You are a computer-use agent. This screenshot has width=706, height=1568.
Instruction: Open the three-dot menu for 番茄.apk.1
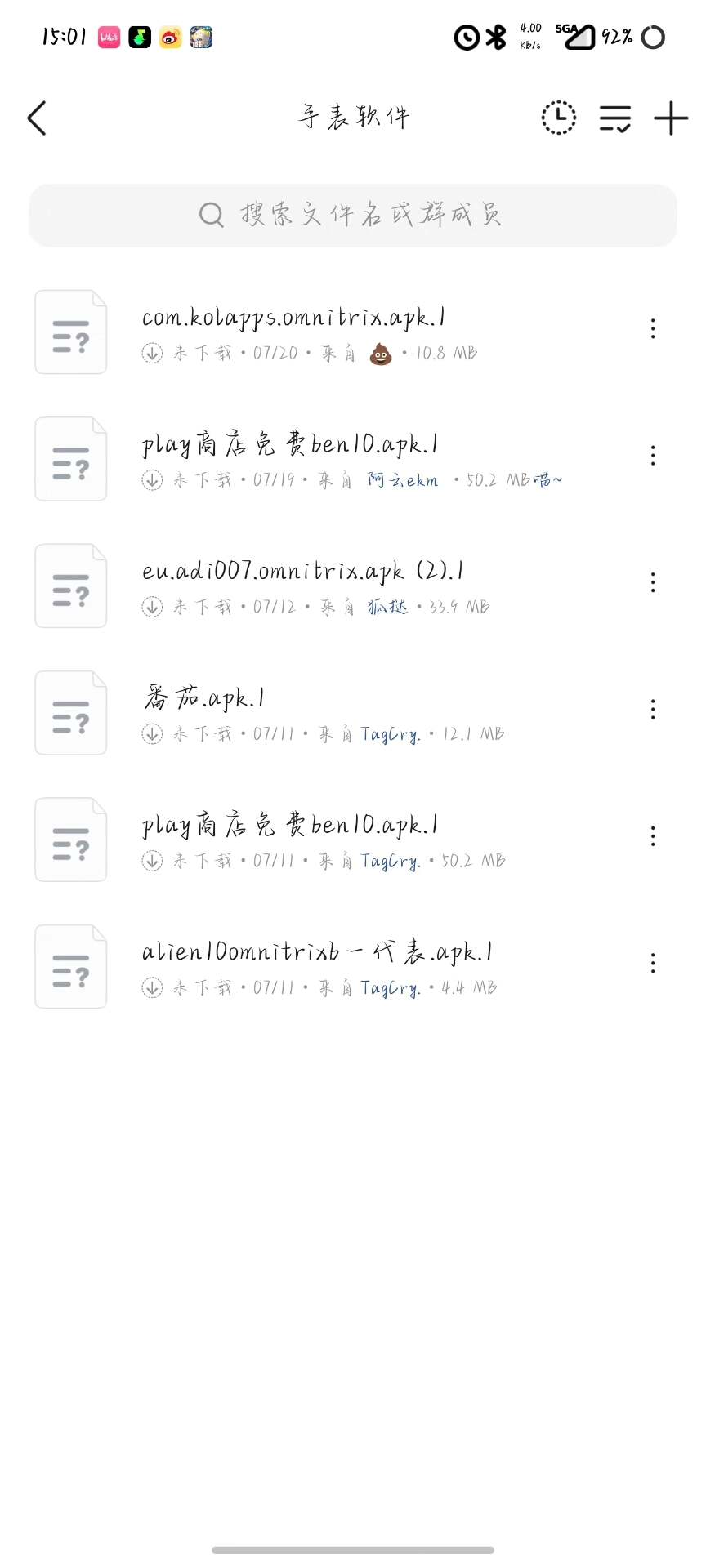(x=653, y=709)
